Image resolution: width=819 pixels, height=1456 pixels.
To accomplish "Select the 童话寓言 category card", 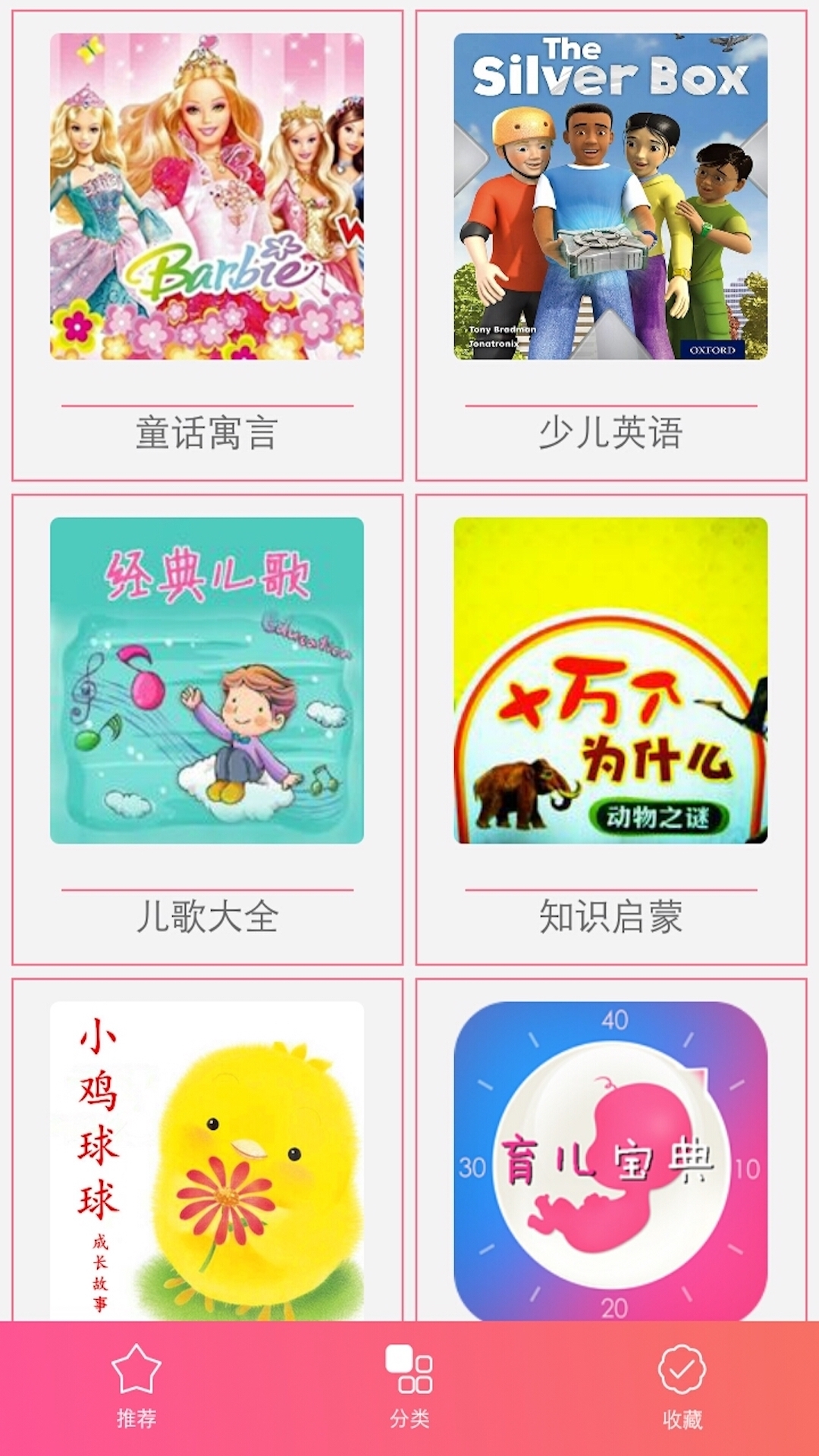I will 207,243.
